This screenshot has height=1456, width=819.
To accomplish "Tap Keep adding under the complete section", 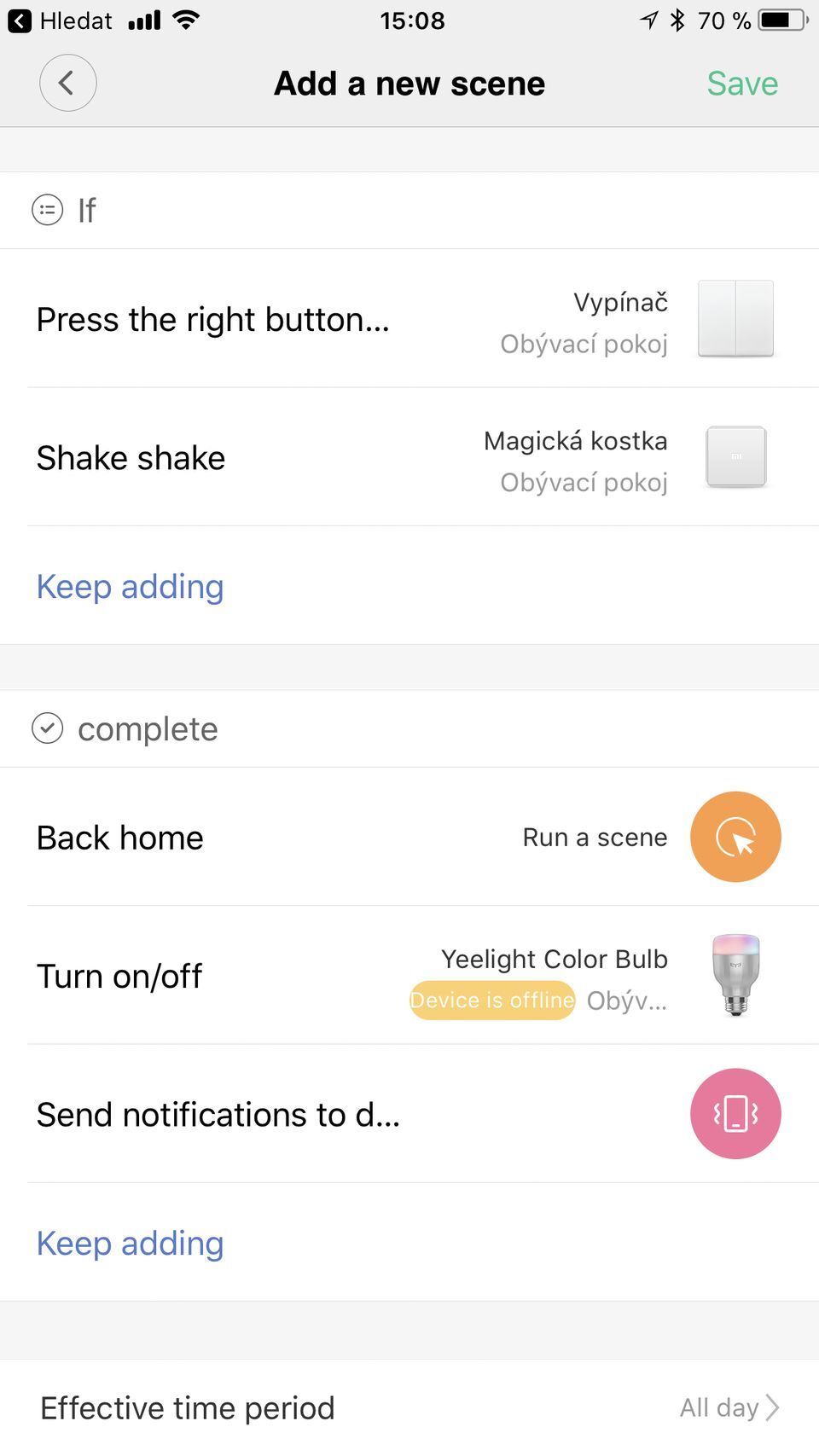I will [130, 1244].
